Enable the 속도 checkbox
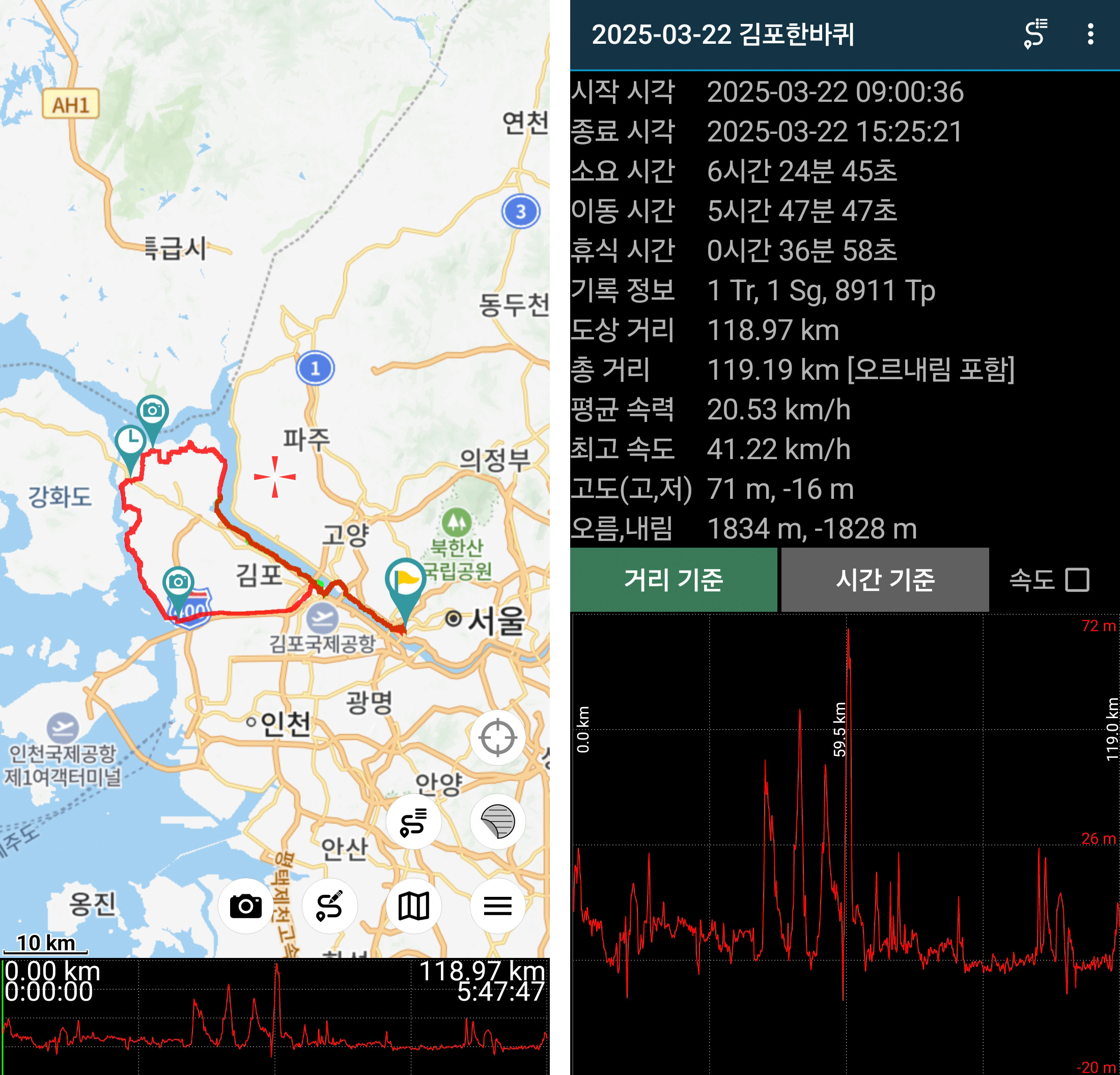The height and width of the screenshot is (1075, 1120). (x=1077, y=580)
